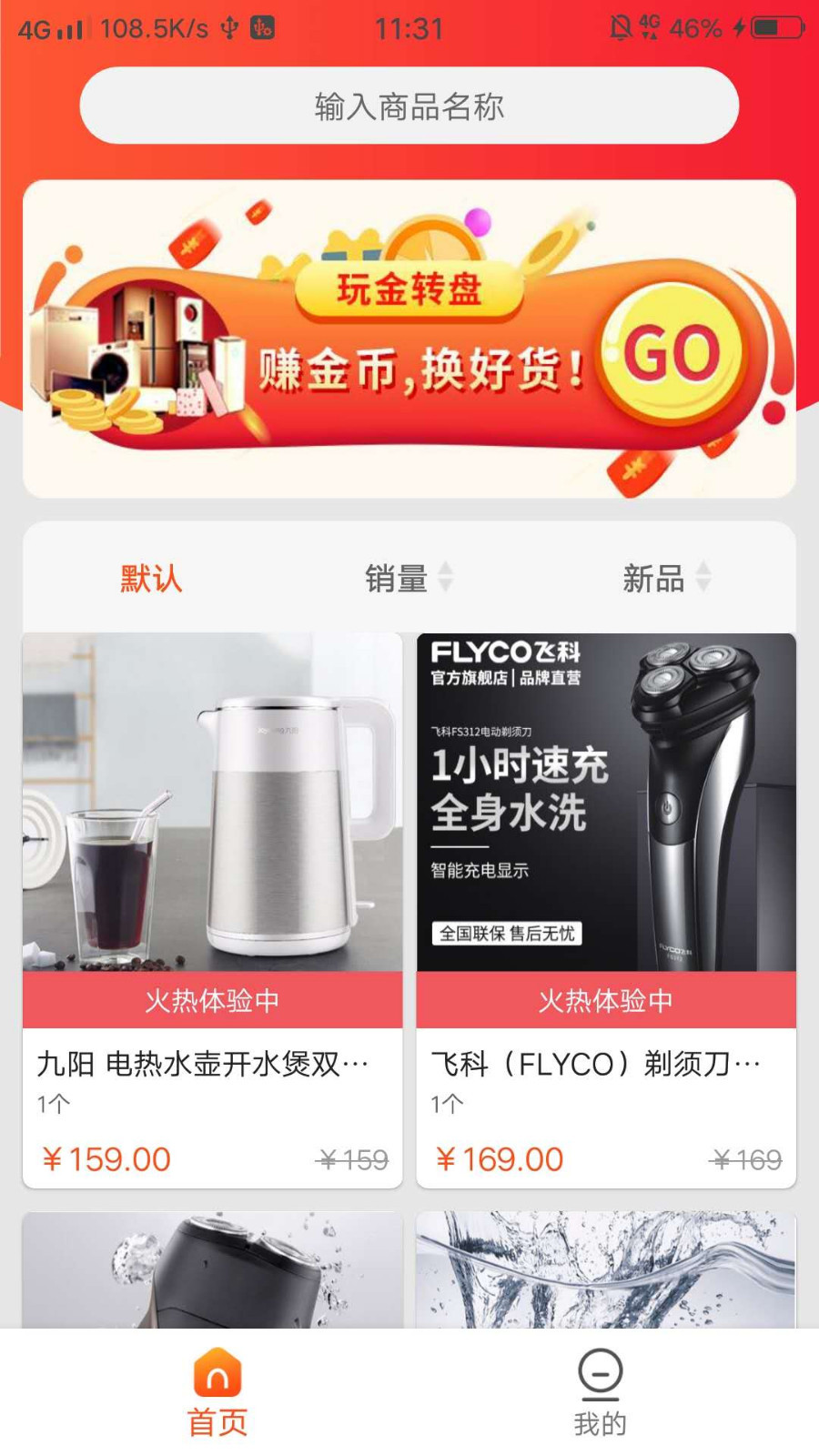The height and width of the screenshot is (1456, 819).
Task: Tap the 输入商品名称 search box
Action: click(409, 106)
